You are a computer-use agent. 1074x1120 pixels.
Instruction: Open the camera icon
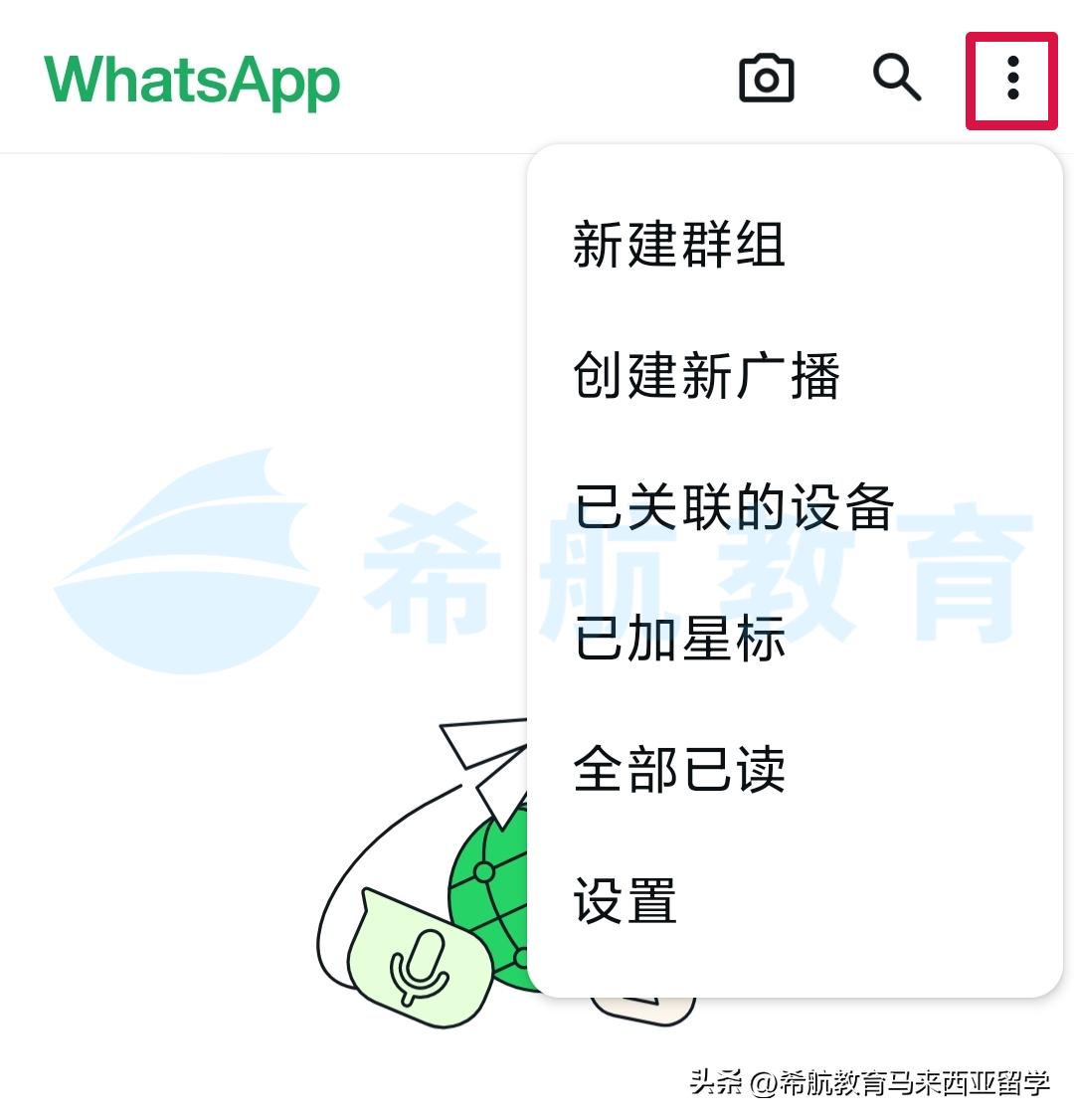766,79
